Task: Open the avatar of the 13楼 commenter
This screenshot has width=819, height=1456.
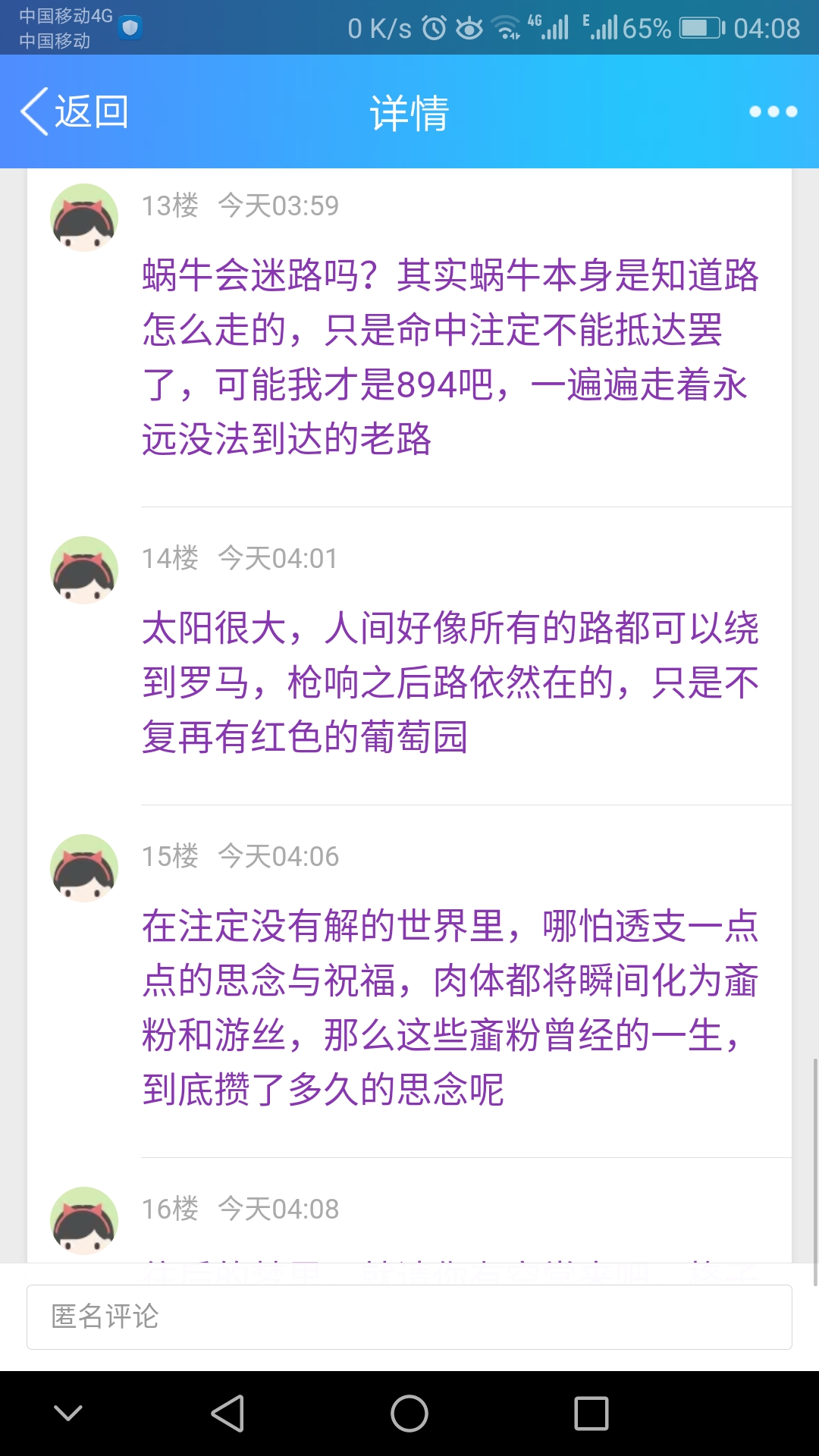Action: (84, 218)
